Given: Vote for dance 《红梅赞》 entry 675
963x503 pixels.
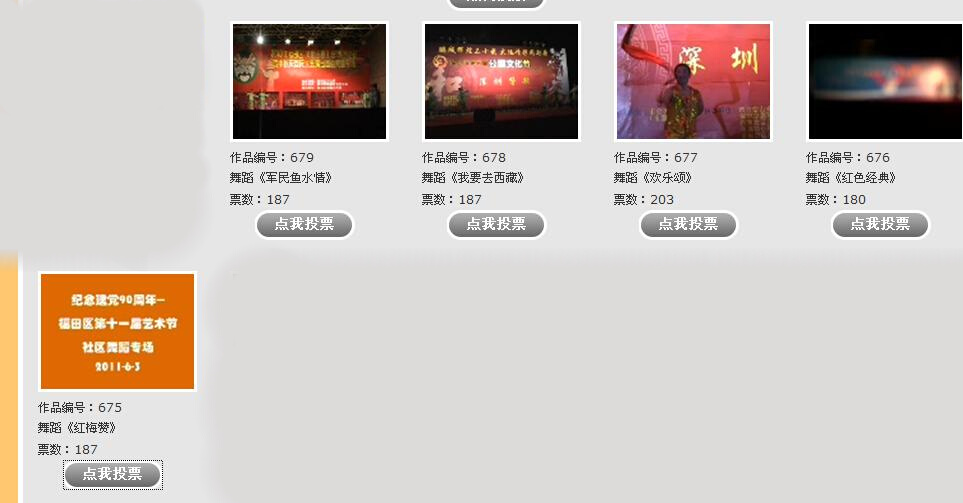Looking at the screenshot, I should tap(112, 475).
